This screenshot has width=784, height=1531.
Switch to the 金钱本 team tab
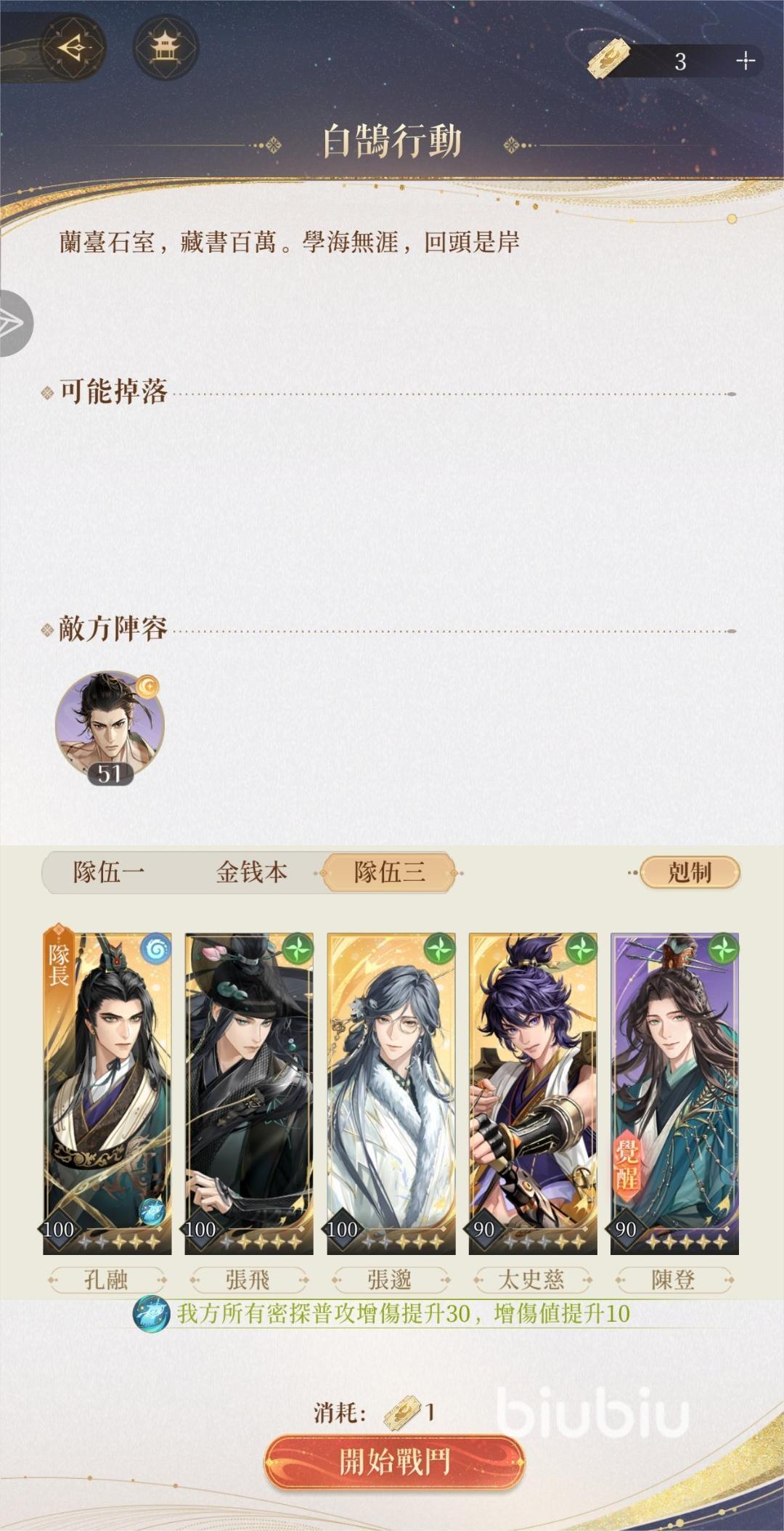coord(251,872)
